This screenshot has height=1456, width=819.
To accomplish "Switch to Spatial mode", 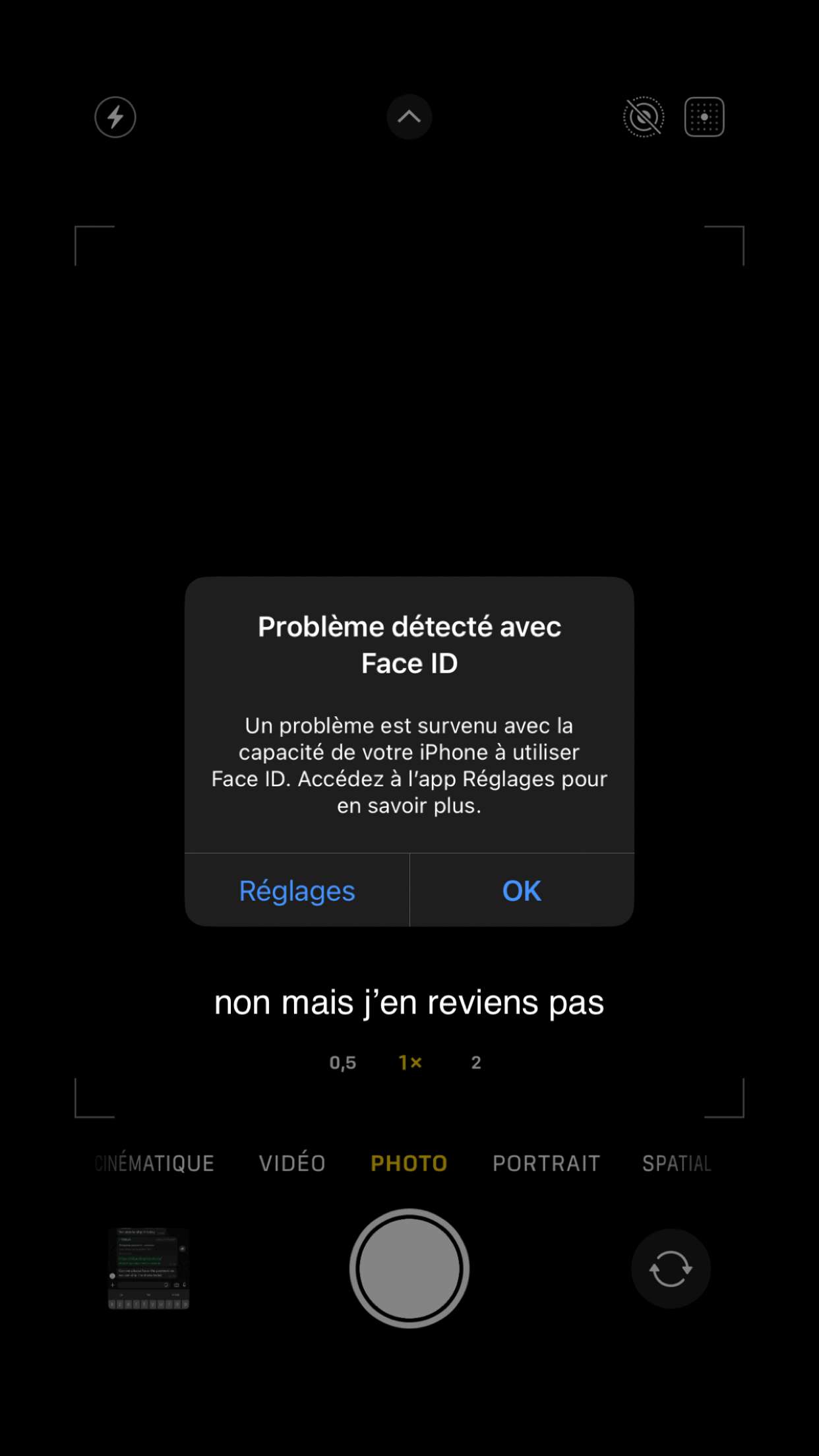I will (677, 1163).
